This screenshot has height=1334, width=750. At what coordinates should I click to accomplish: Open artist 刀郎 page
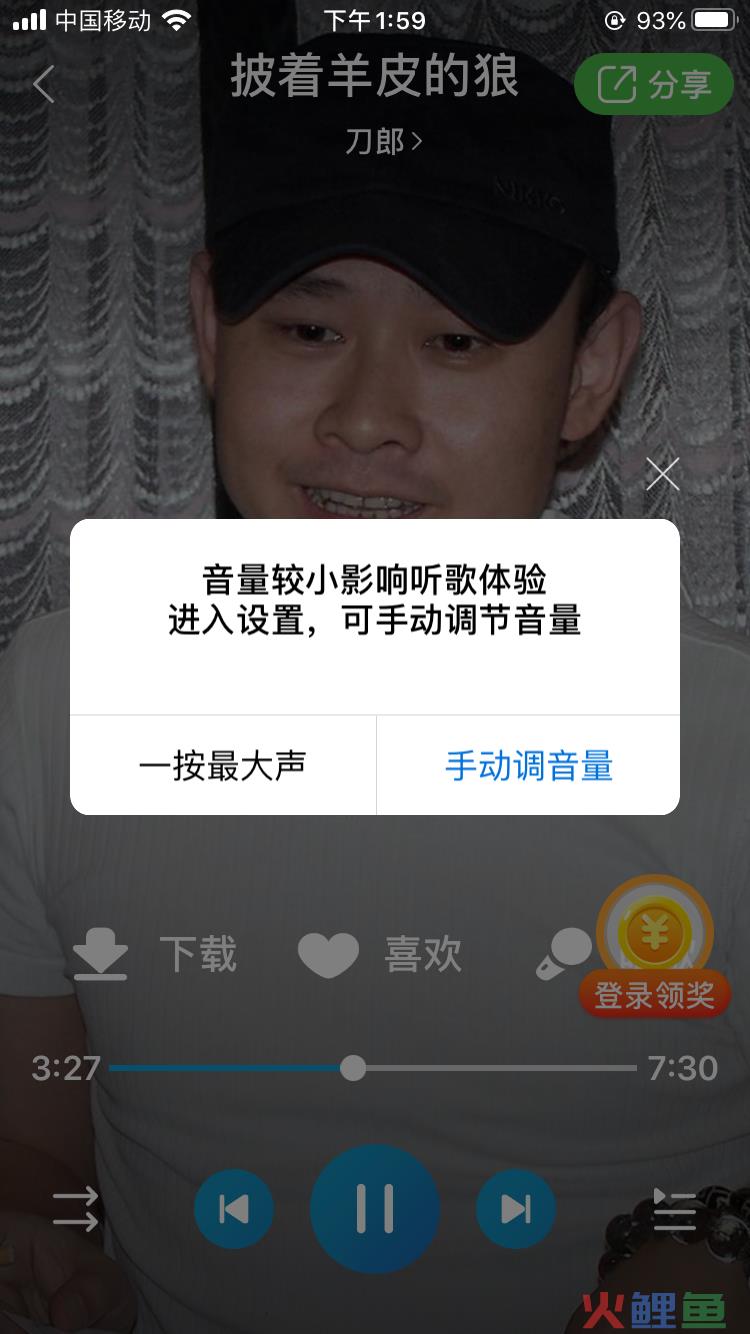click(383, 141)
